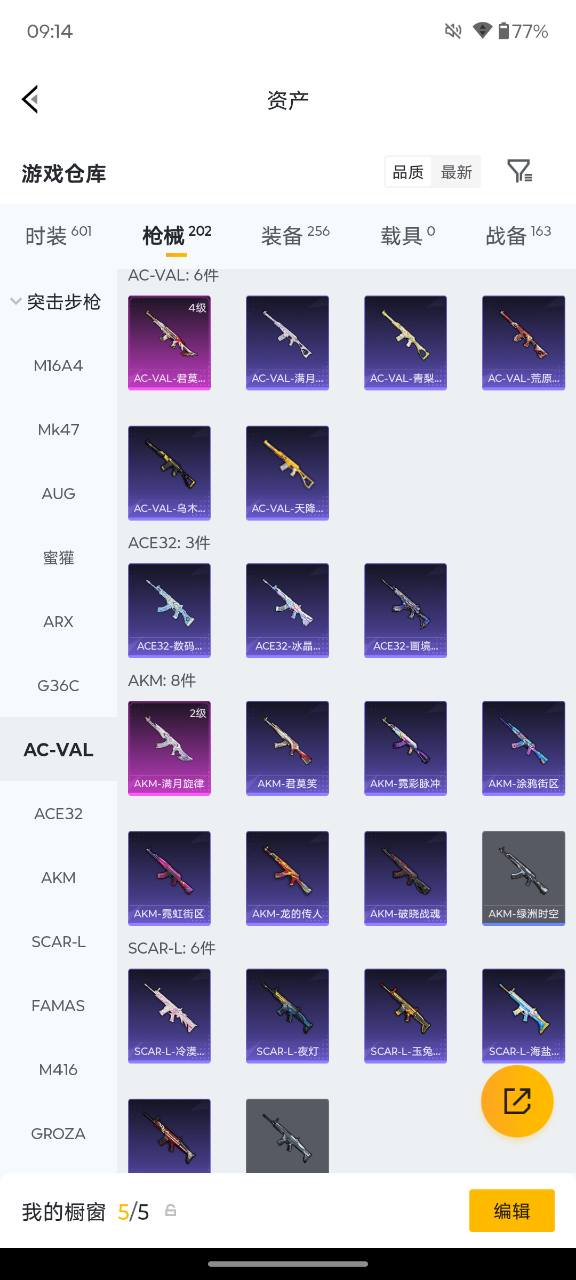Open the SCAR-L-夜灯 skin
This screenshot has width=576, height=1280.
287,1015
